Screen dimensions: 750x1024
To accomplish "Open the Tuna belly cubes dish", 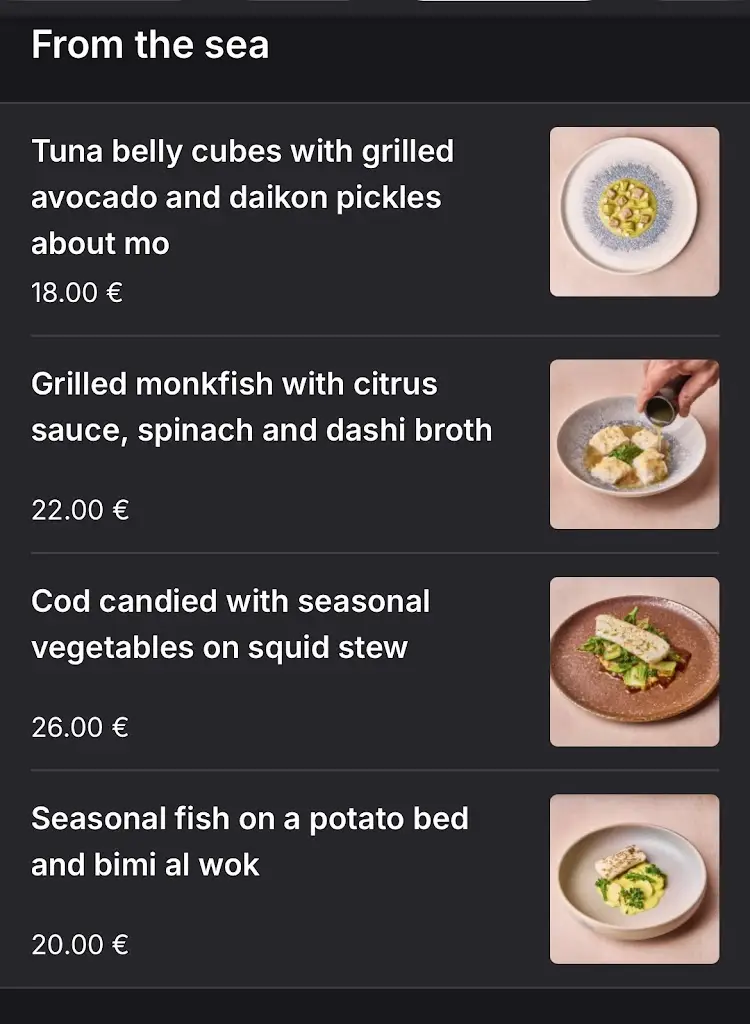I will 243,197.
